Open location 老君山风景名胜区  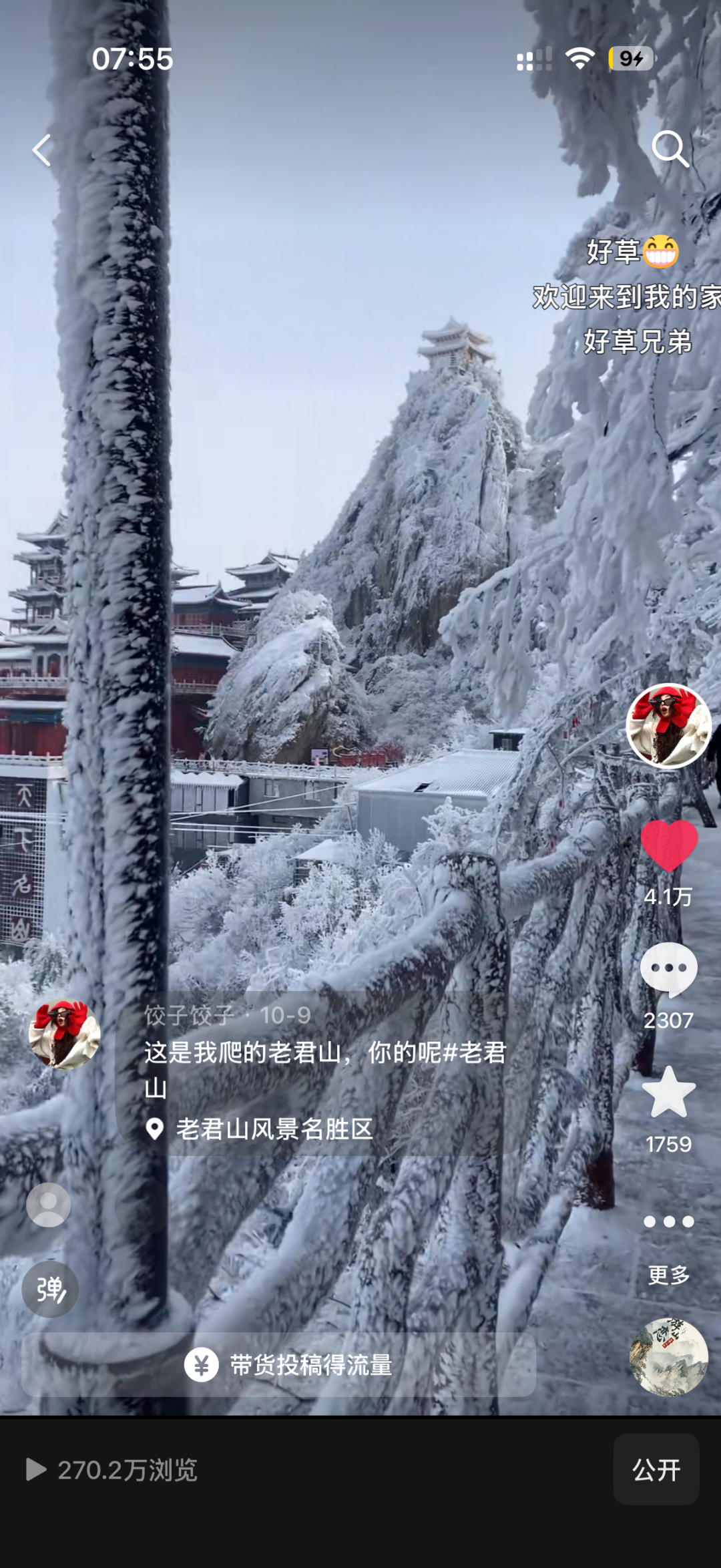point(274,1129)
